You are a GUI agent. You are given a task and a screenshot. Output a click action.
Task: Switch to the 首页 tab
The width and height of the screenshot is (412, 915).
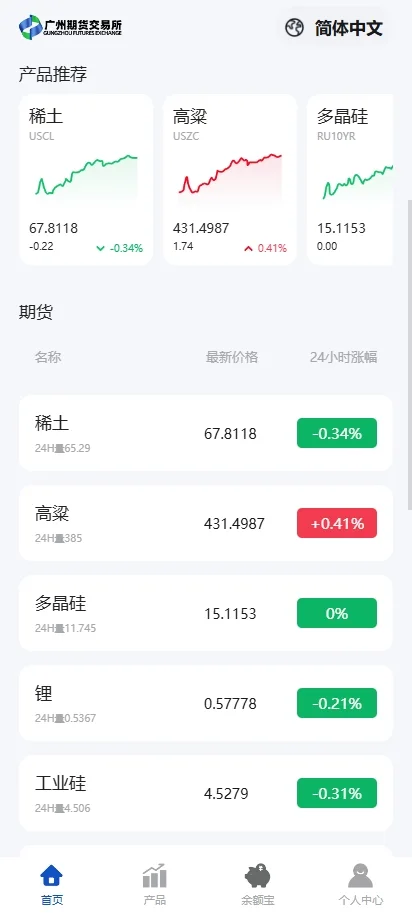51,885
